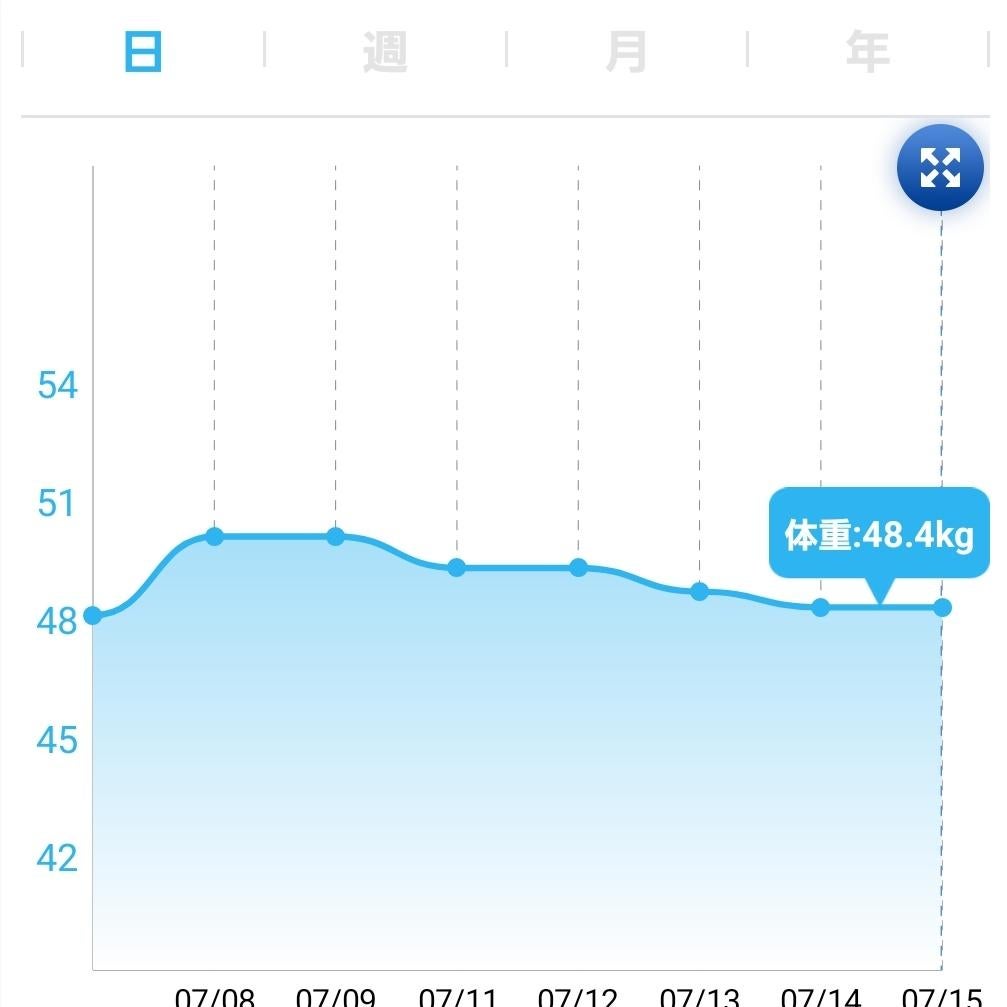Select the 07/11 data point
This screenshot has width=1007, height=1007.
click(457, 568)
